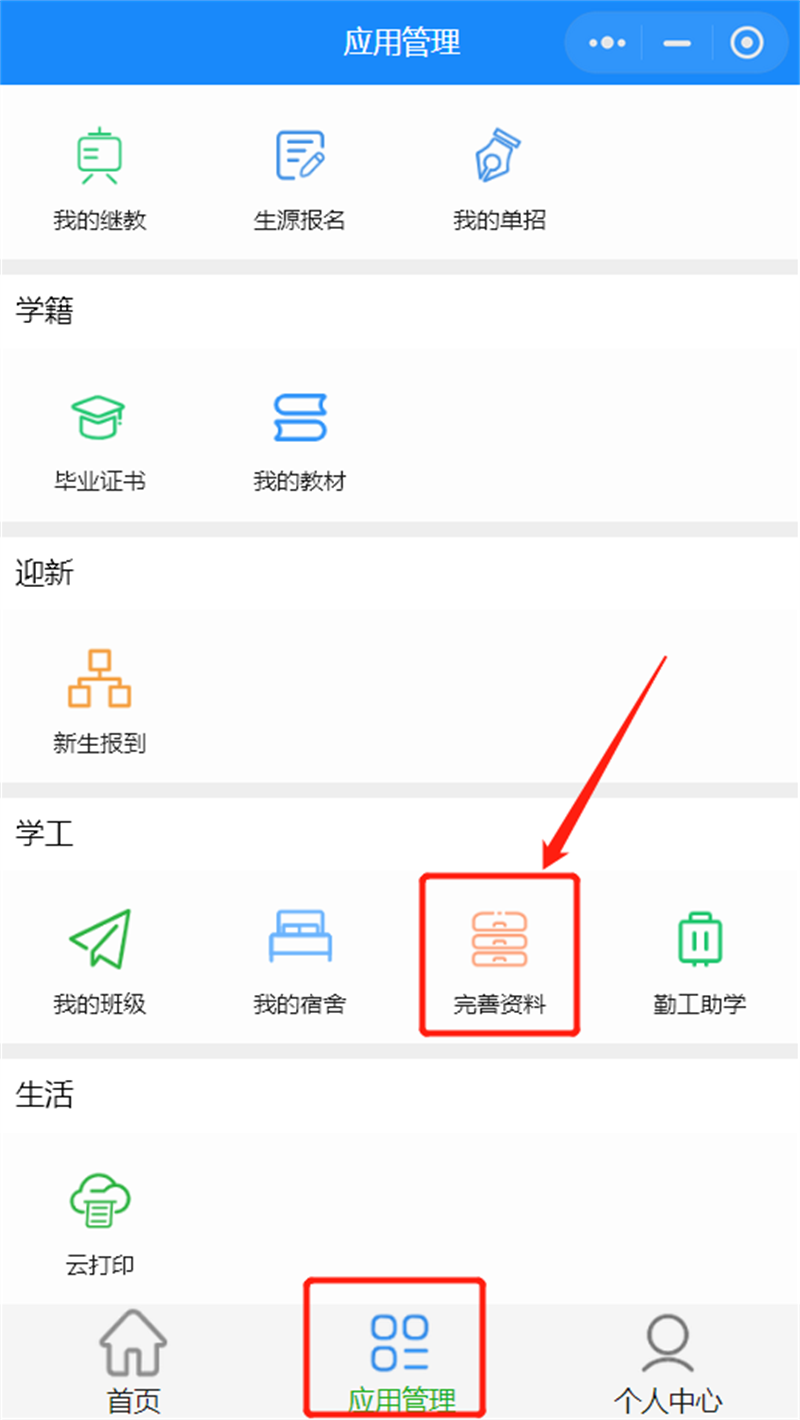
Task: Minimize the mini program
Action: pyautogui.click(x=678, y=43)
